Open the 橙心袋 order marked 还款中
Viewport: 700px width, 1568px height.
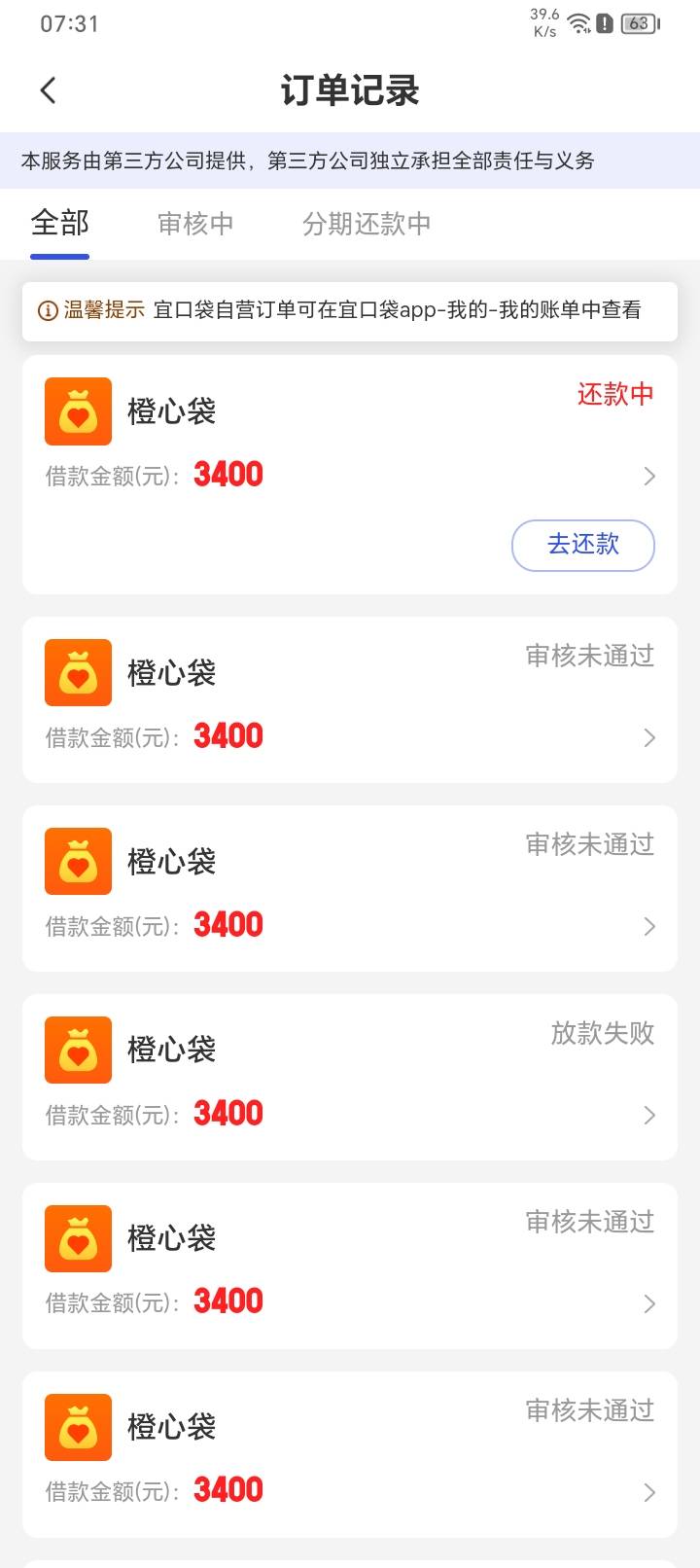point(350,475)
